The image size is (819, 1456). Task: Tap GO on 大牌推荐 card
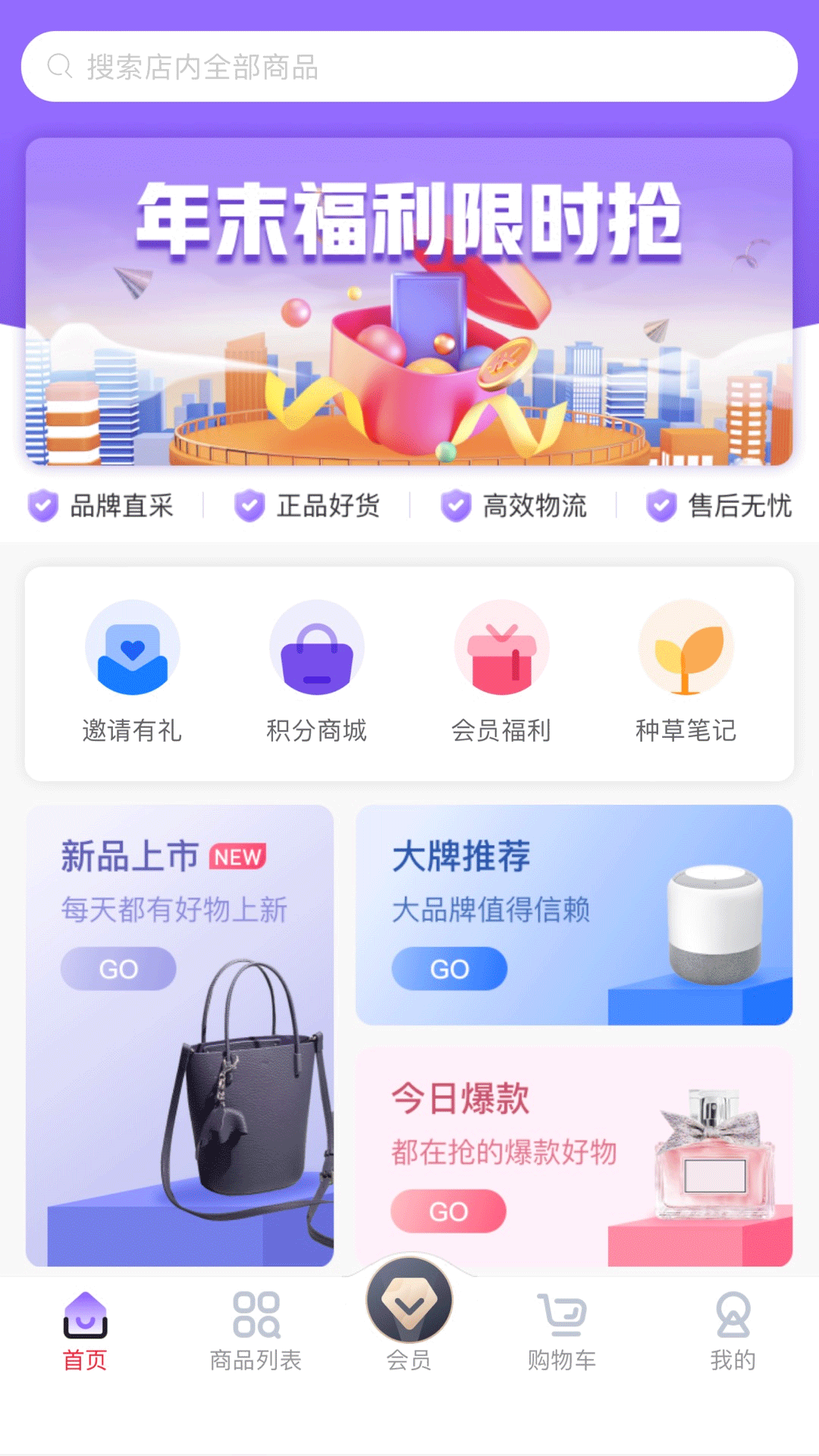pos(449,968)
